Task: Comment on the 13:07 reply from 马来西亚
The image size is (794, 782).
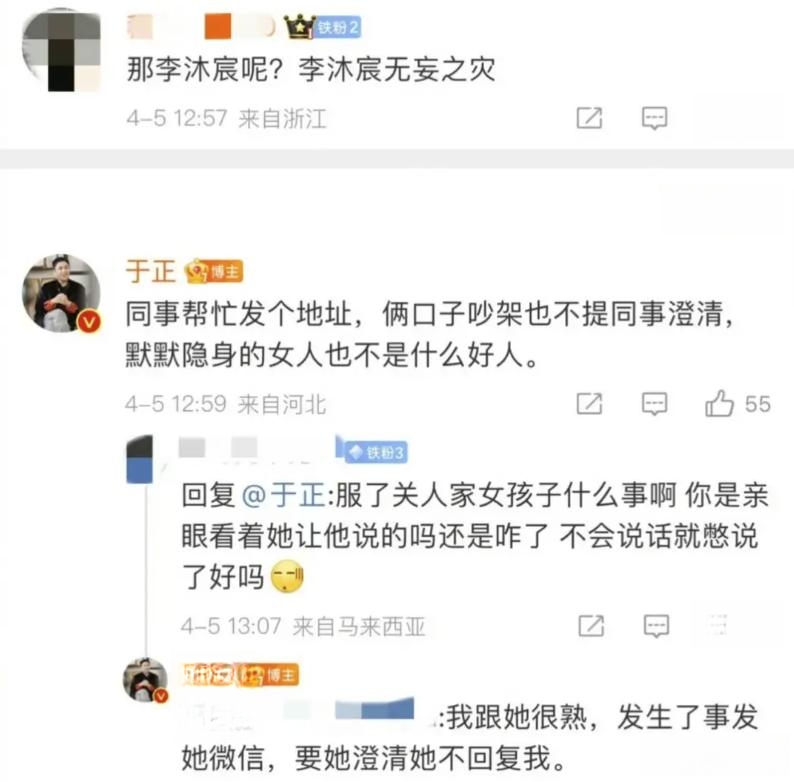Action: (655, 626)
